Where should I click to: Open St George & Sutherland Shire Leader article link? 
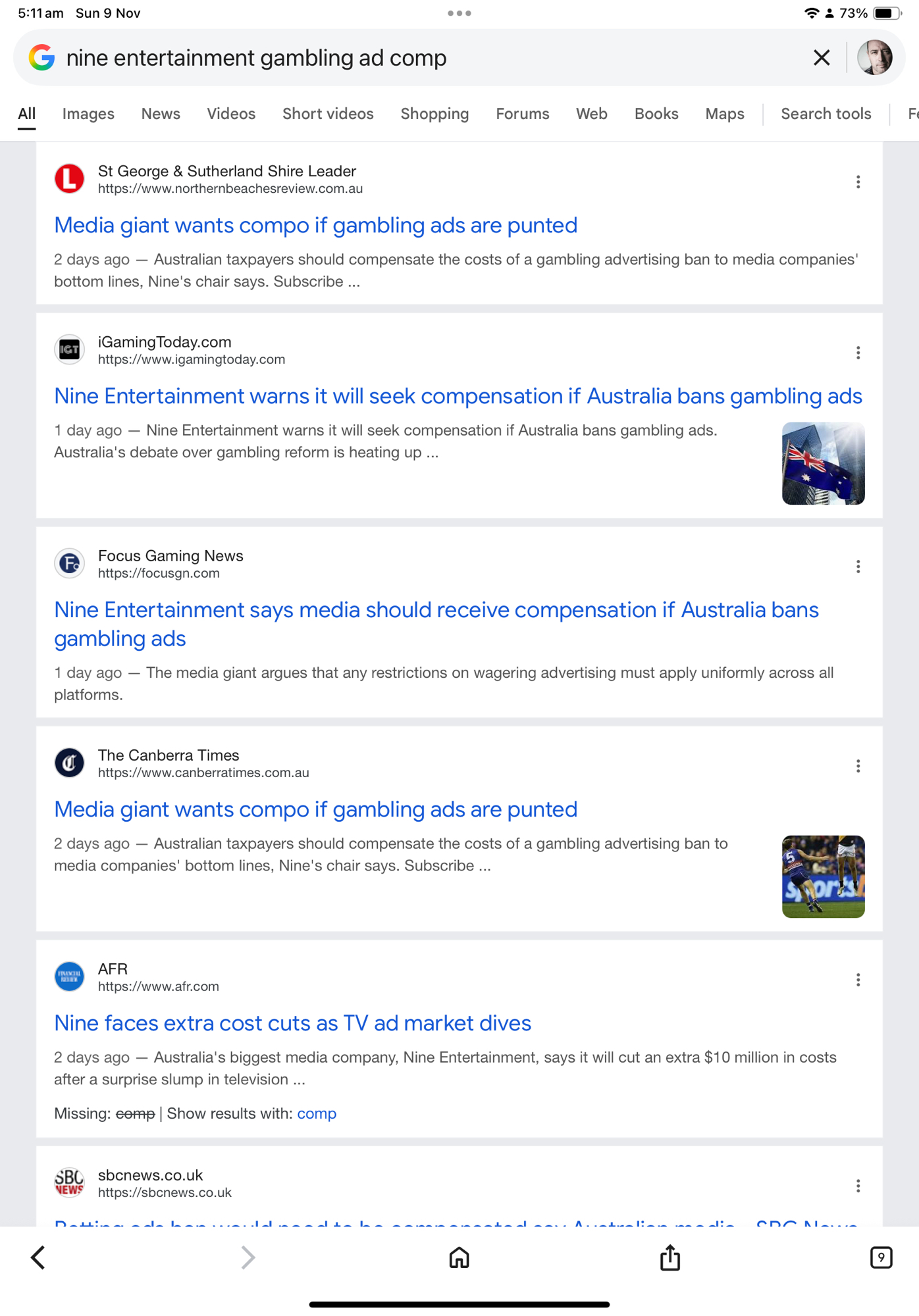click(315, 226)
